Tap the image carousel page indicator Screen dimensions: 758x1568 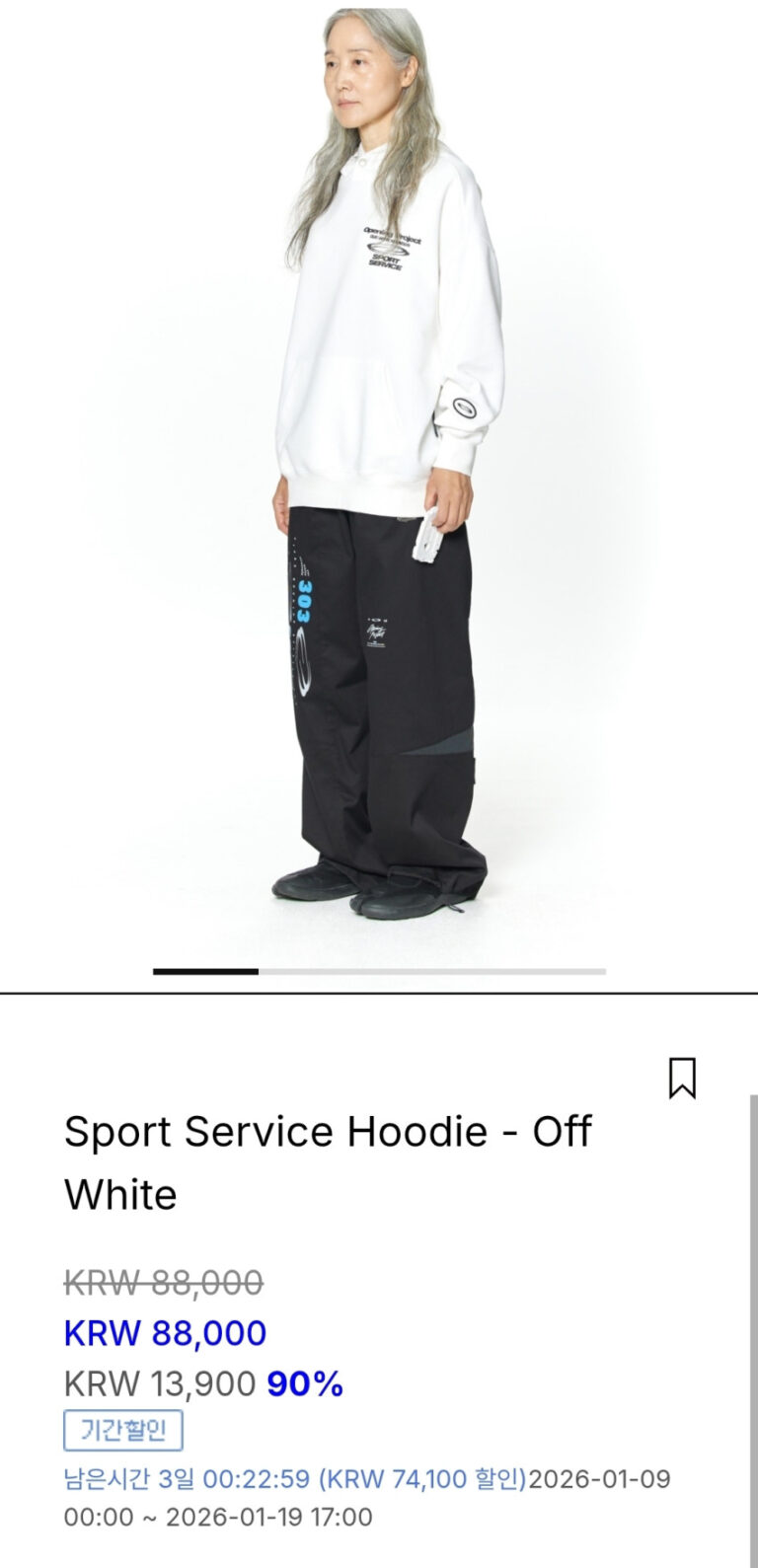click(x=379, y=972)
